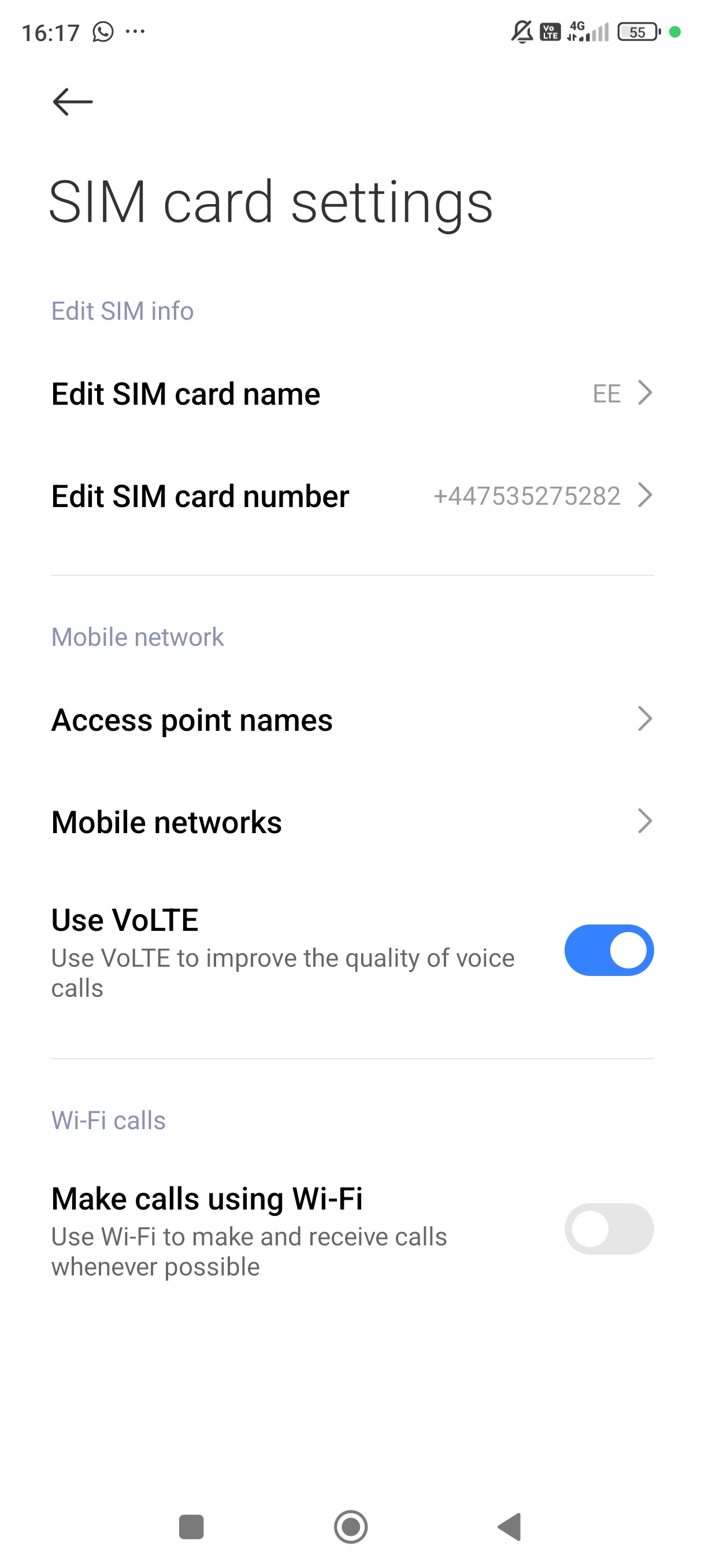The image size is (705, 1568).
Task: Open Access point names
Action: 352,719
